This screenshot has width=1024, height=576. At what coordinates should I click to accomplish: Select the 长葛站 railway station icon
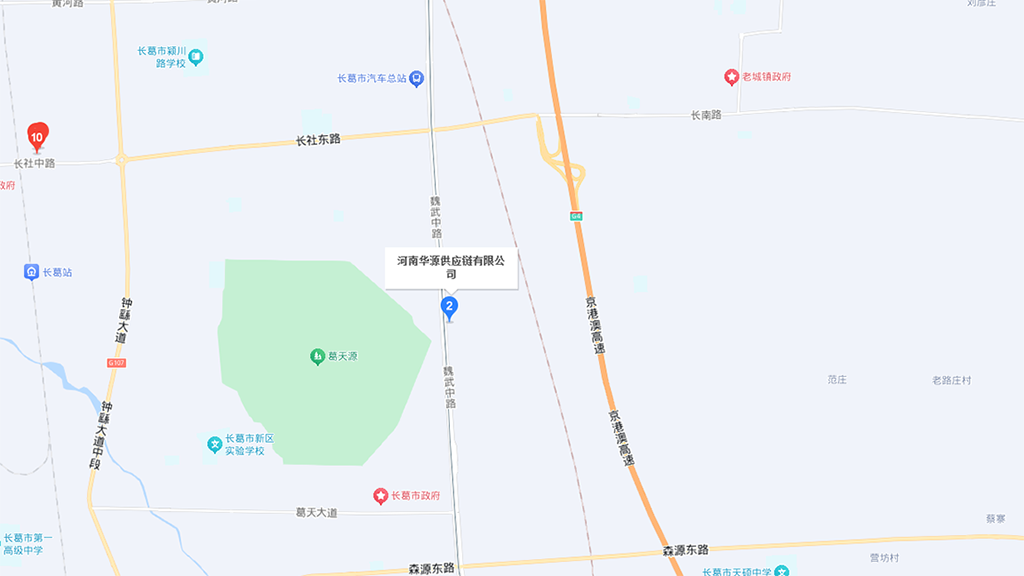pyautogui.click(x=32, y=272)
